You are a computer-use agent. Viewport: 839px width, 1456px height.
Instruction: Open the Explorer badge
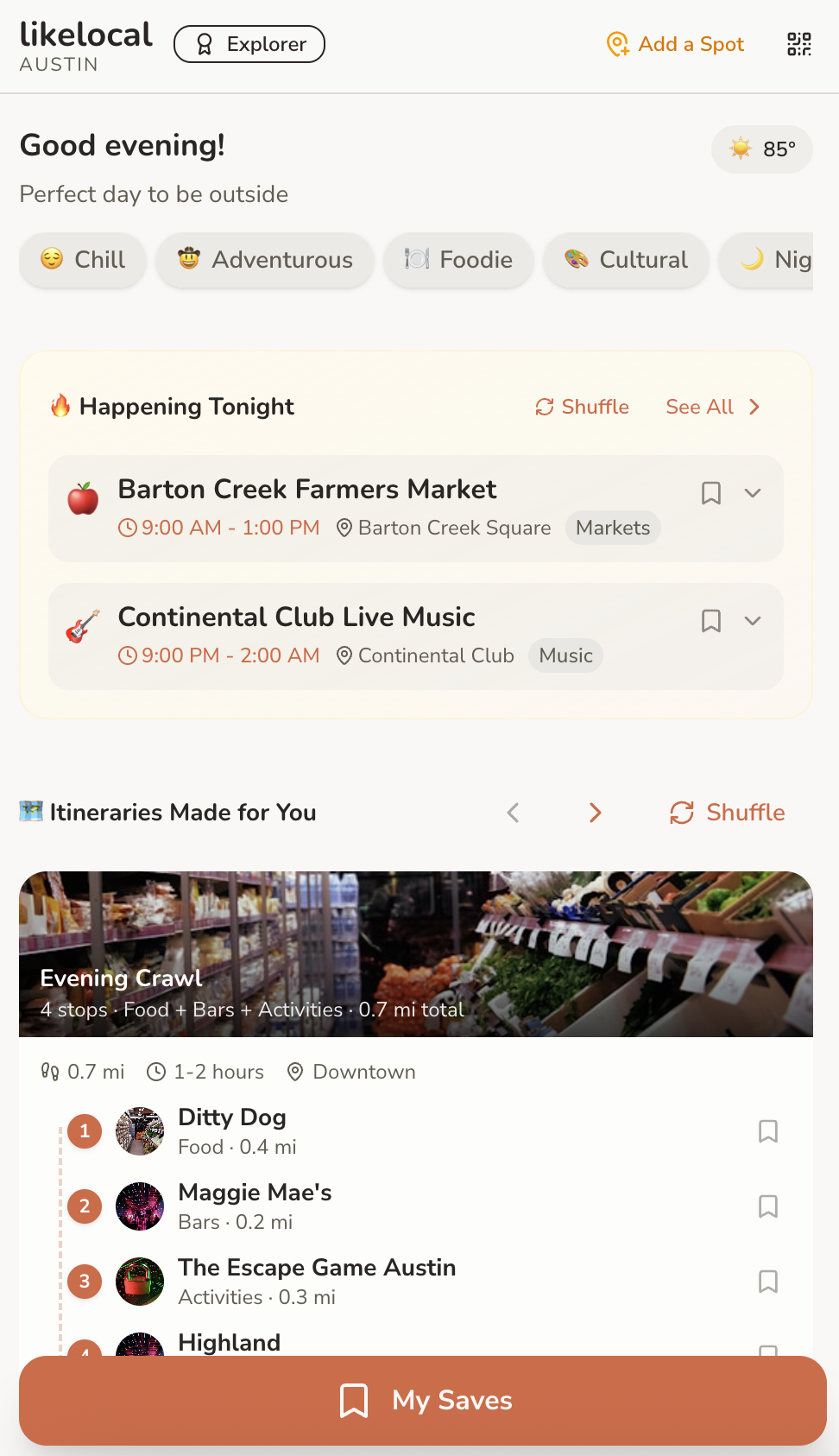pos(249,44)
